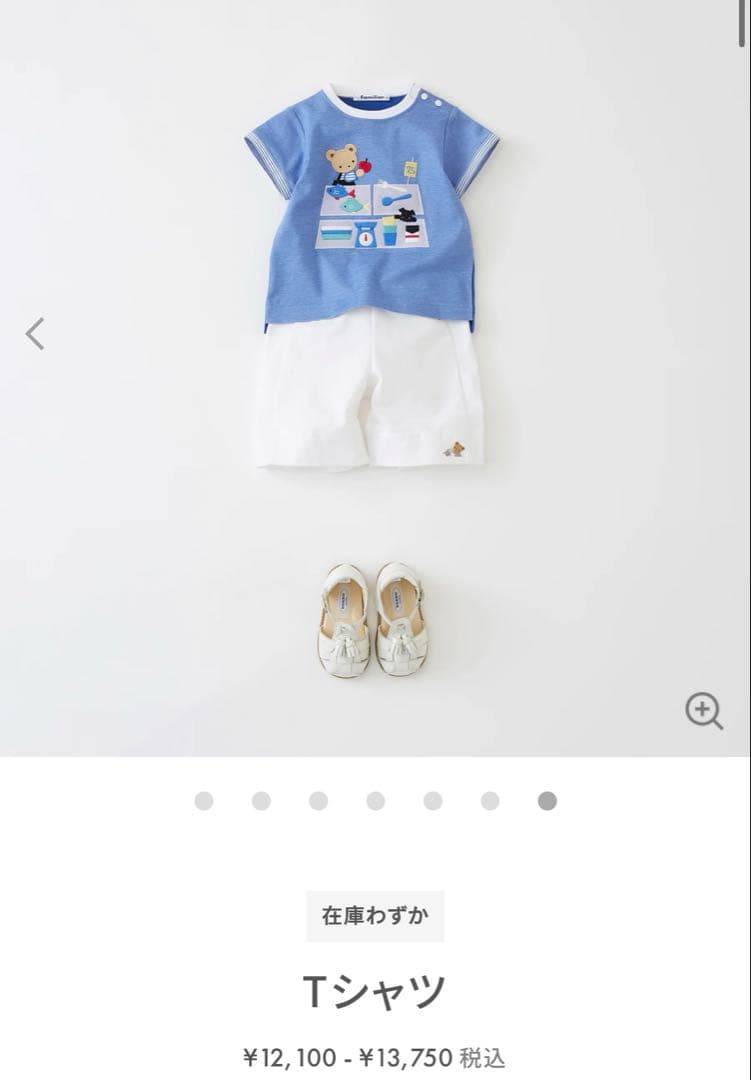Select the fourth carousel dot

tap(375, 801)
